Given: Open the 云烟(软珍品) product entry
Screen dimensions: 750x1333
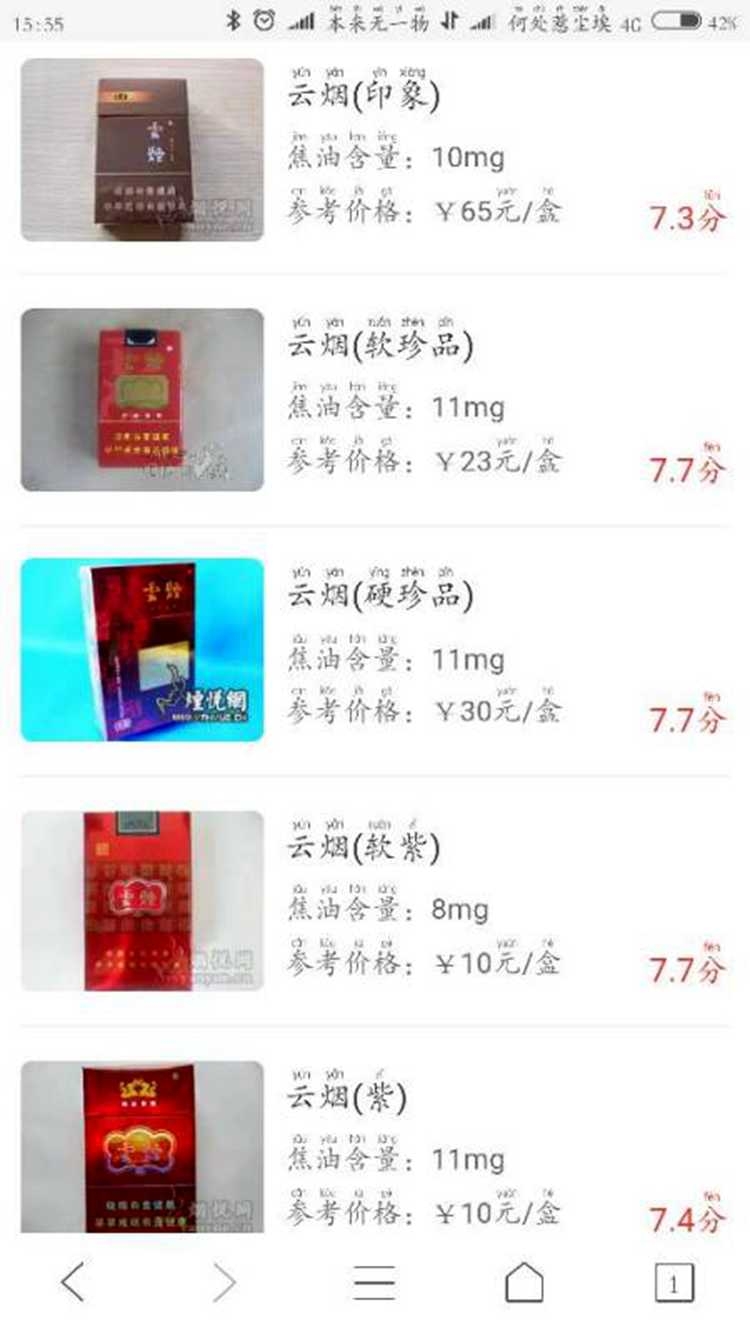Looking at the screenshot, I should (380, 347).
